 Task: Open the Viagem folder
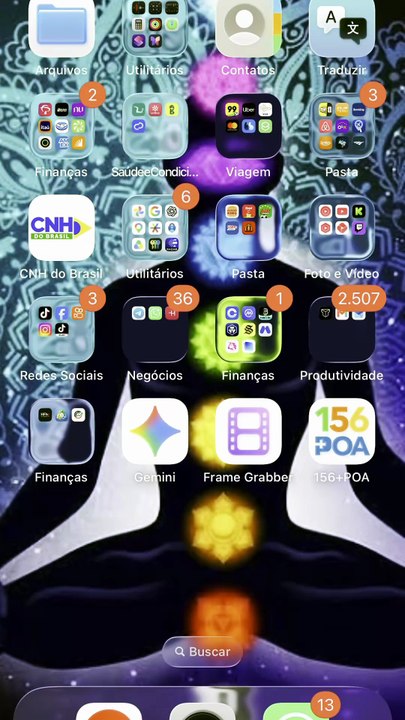click(x=248, y=126)
